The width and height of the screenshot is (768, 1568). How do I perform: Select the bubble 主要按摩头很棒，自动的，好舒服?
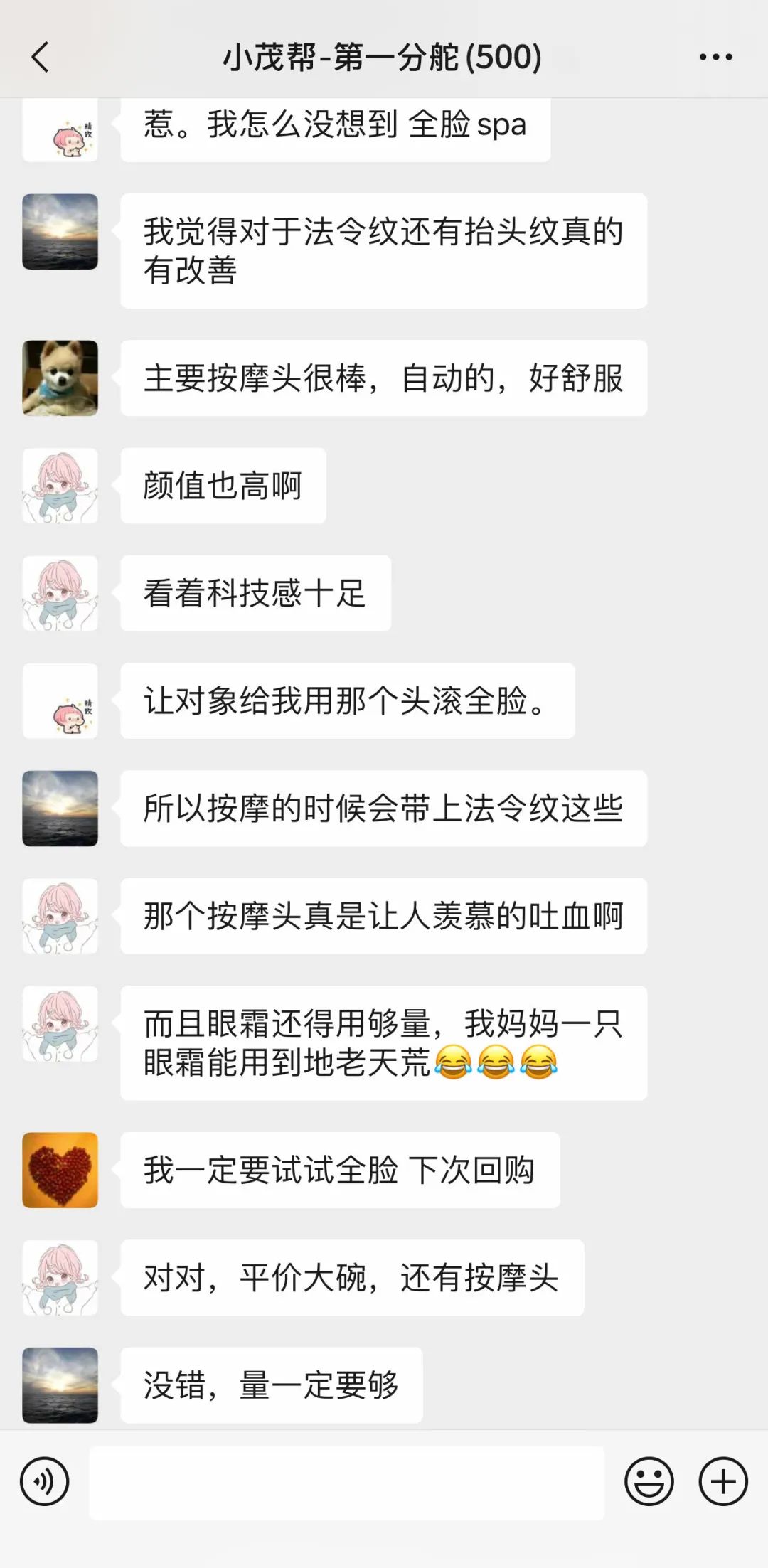coord(384,378)
